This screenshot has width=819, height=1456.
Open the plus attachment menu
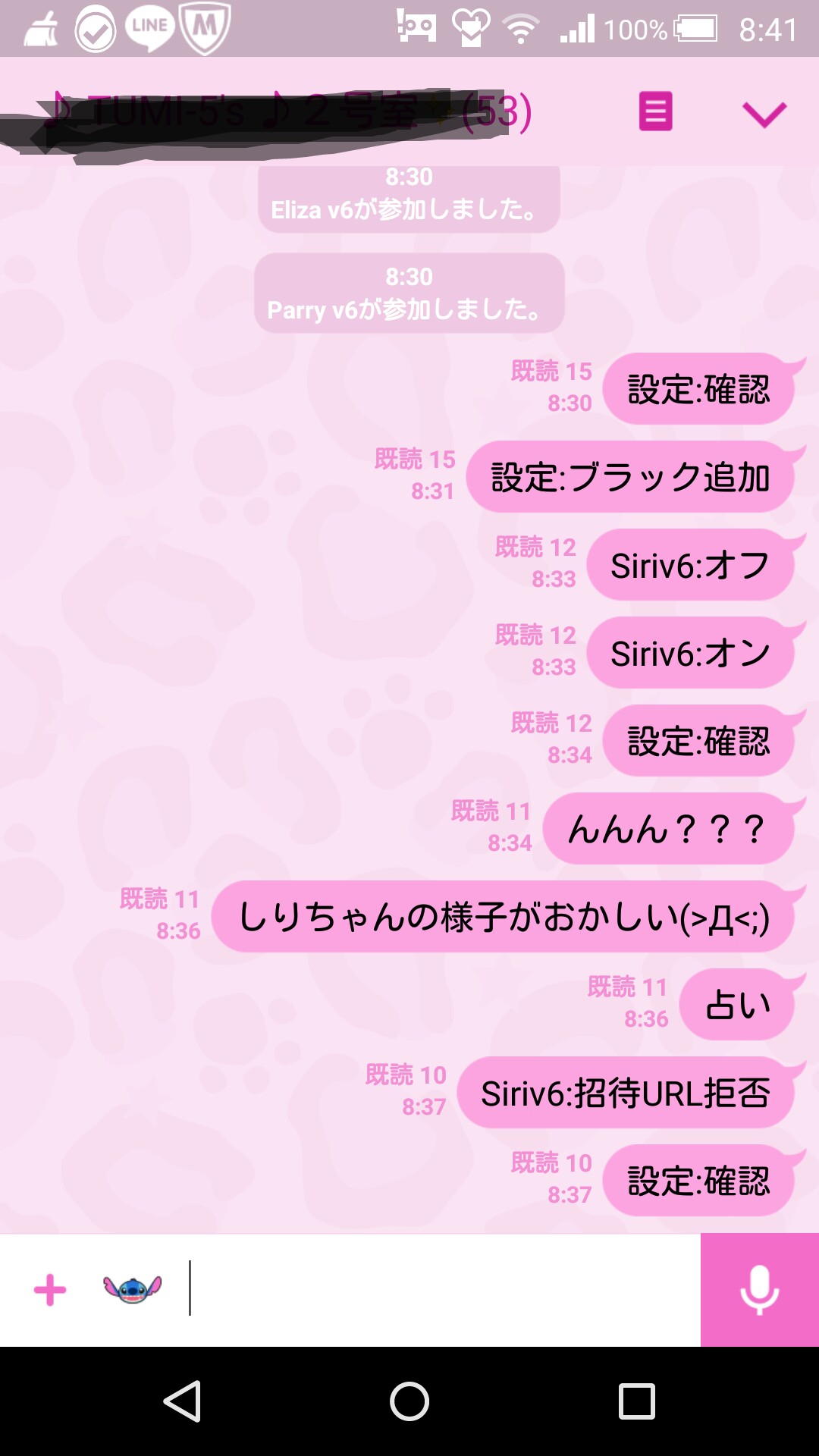[50, 1290]
